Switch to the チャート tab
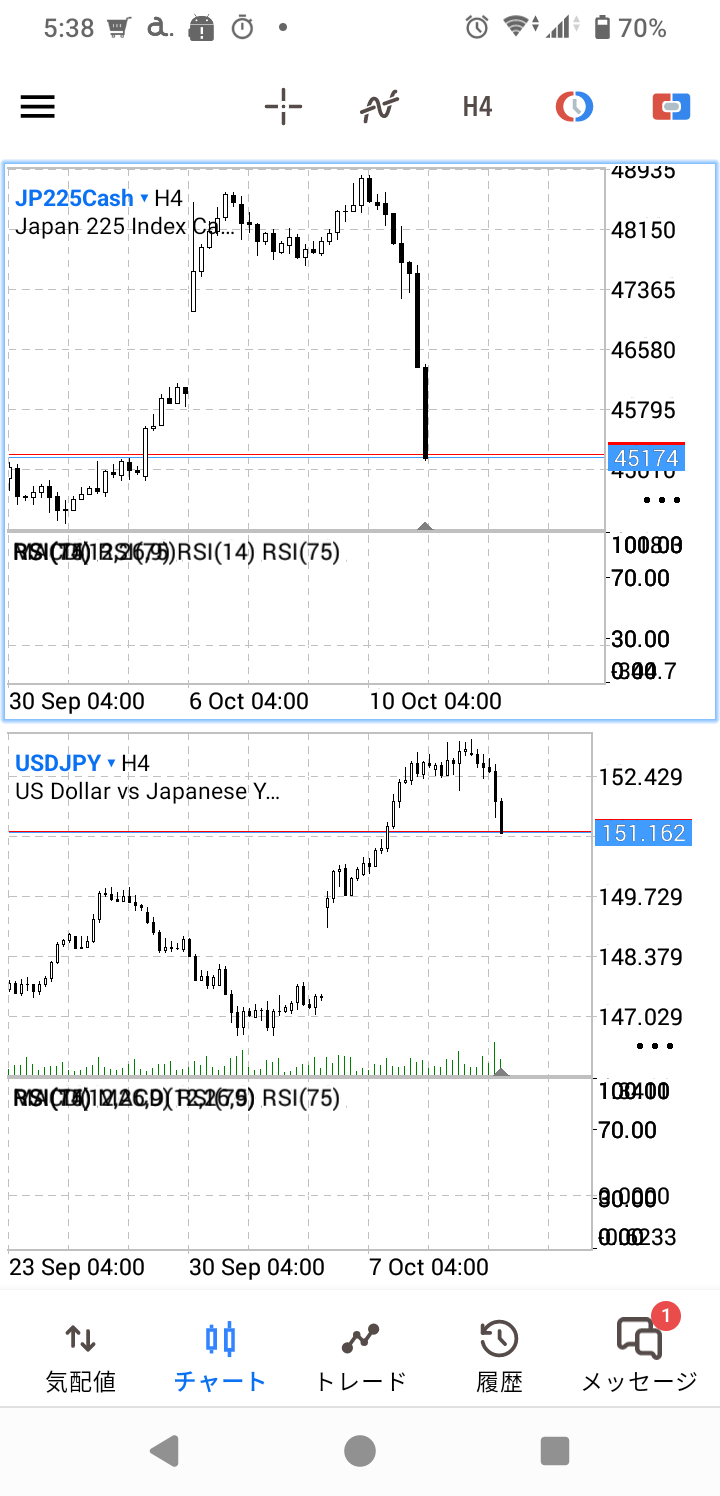Image resolution: width=720 pixels, height=1496 pixels. 220,1355
